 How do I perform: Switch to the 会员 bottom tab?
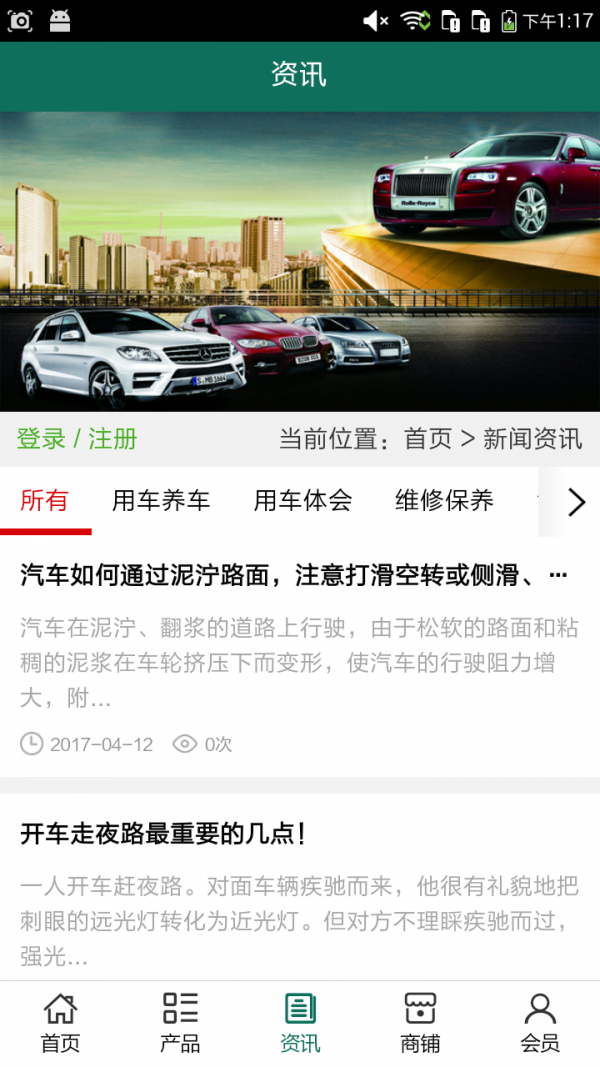coord(540,1023)
